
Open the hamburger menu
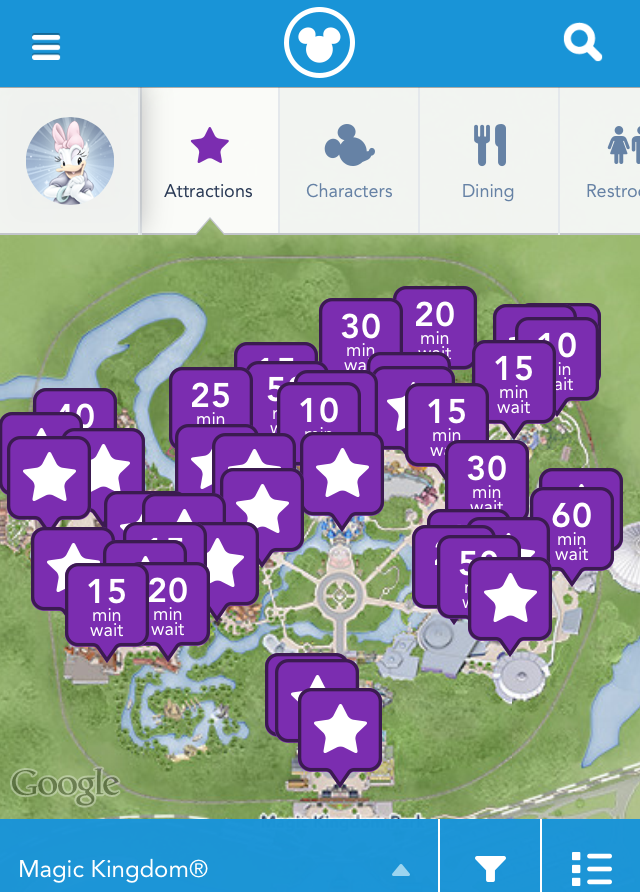[46, 46]
